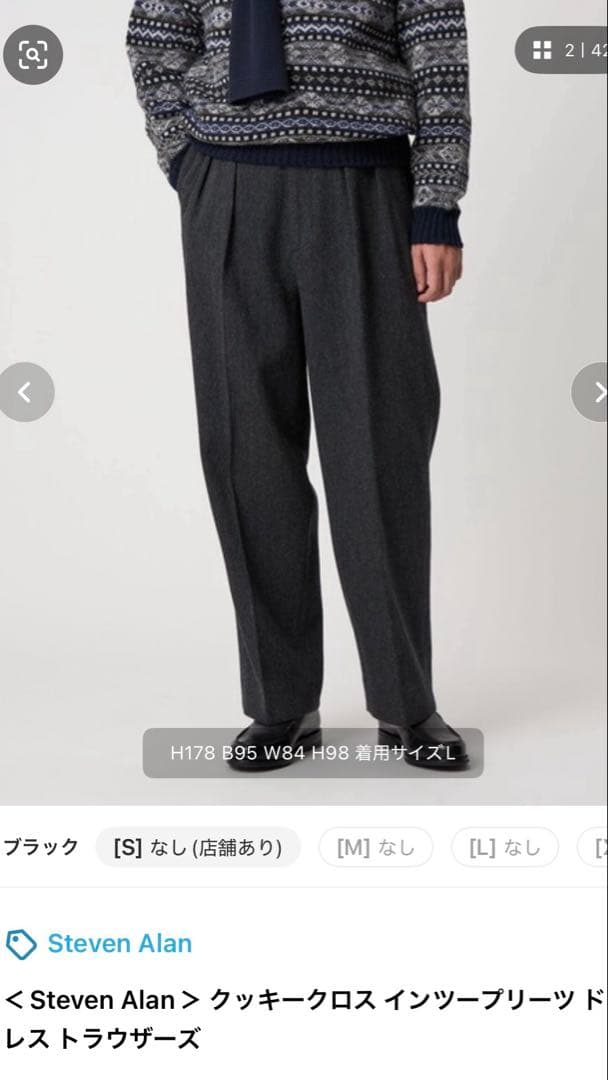Go to the previous product photo

click(26, 392)
